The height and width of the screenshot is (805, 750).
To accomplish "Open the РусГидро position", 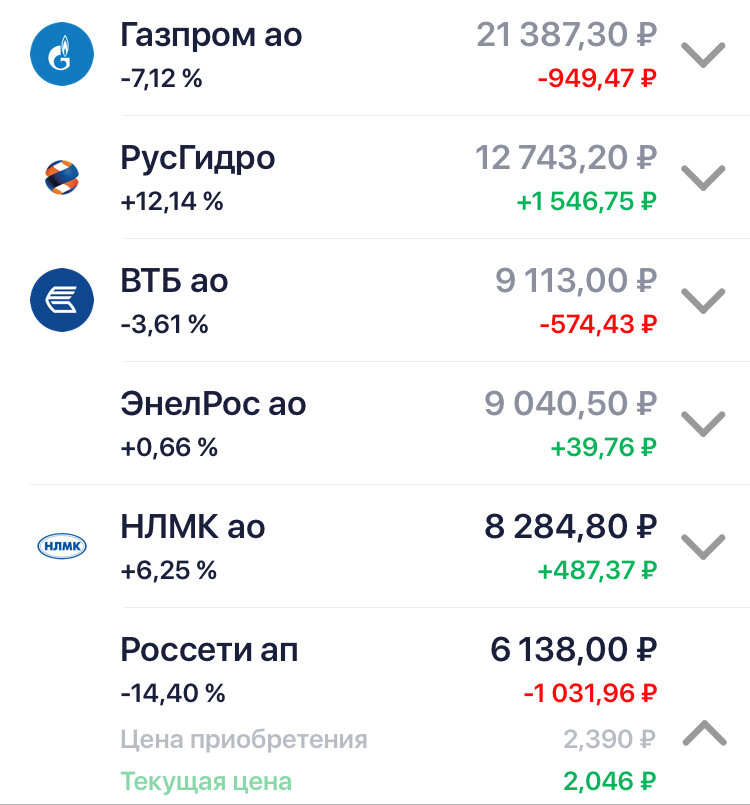I will (x=198, y=159).
